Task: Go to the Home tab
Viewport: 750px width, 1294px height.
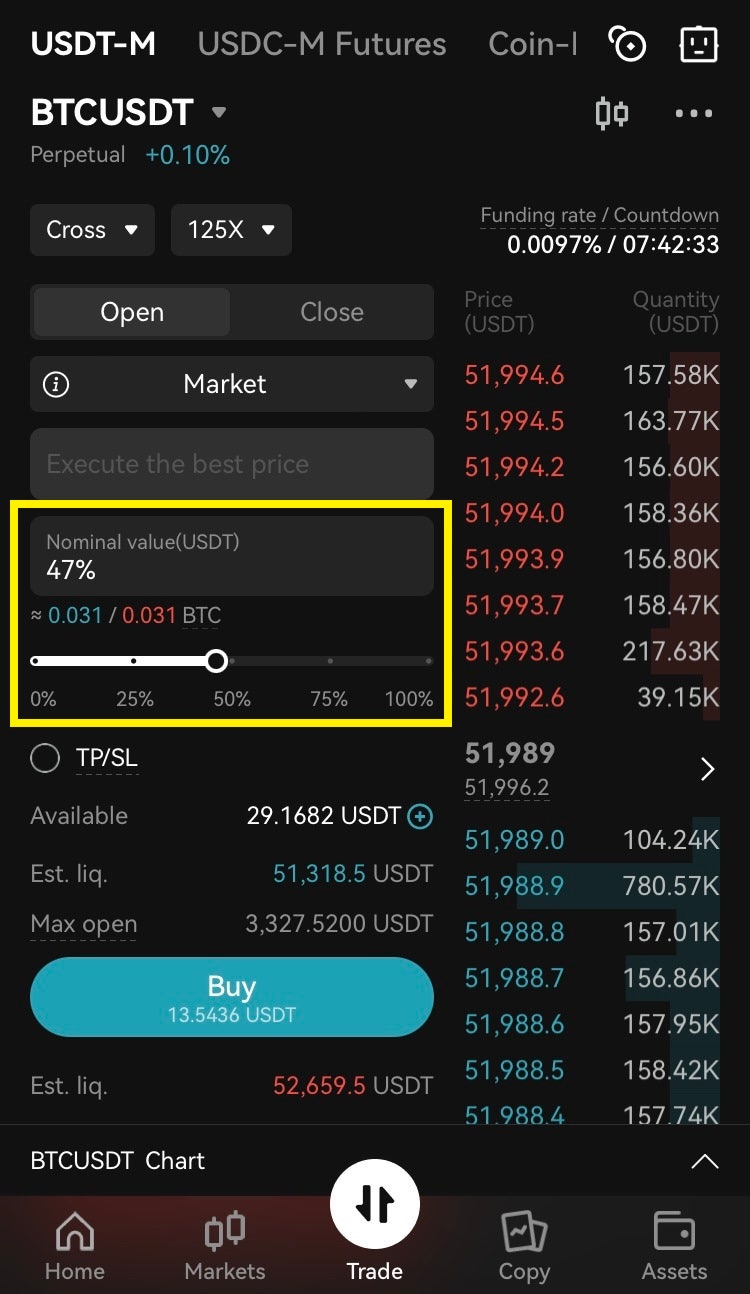Action: [x=75, y=1246]
